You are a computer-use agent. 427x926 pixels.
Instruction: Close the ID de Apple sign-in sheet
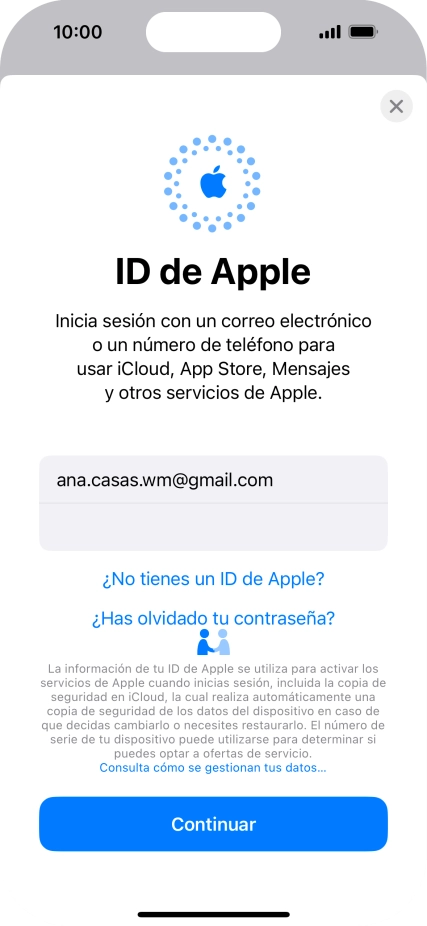coord(396,106)
